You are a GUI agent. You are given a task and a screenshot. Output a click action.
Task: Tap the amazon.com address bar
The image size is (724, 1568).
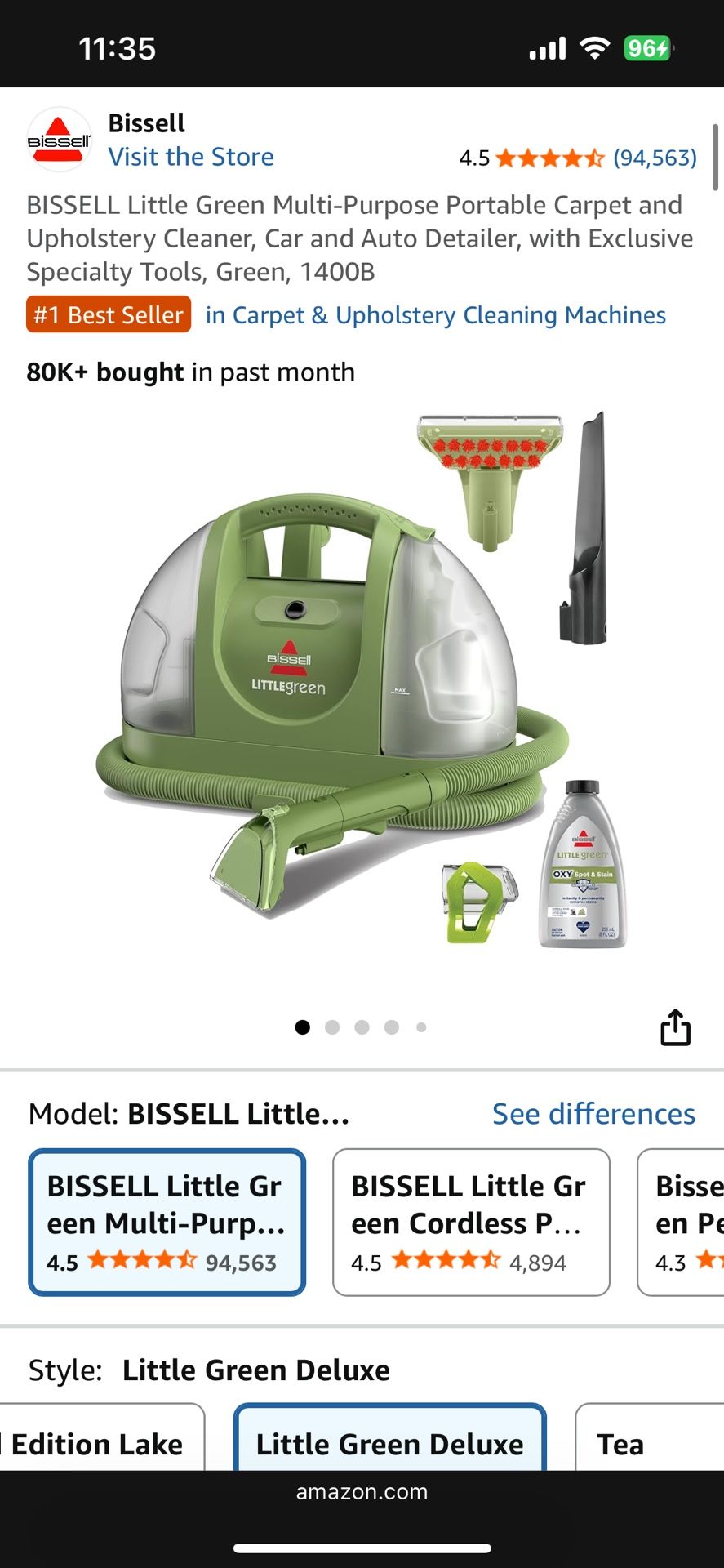point(362,1492)
